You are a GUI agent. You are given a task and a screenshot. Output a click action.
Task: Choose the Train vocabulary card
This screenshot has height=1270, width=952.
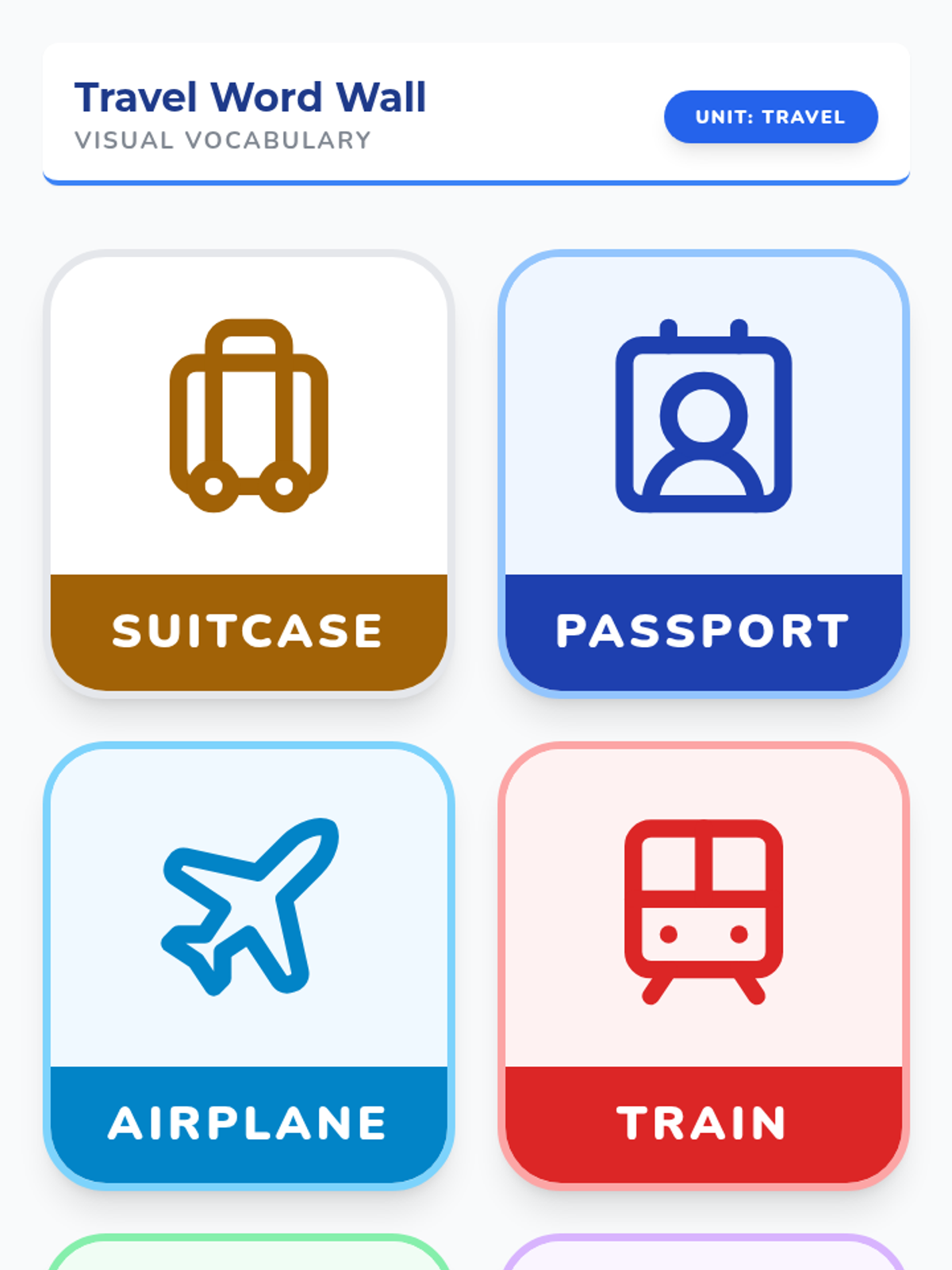[x=703, y=965]
